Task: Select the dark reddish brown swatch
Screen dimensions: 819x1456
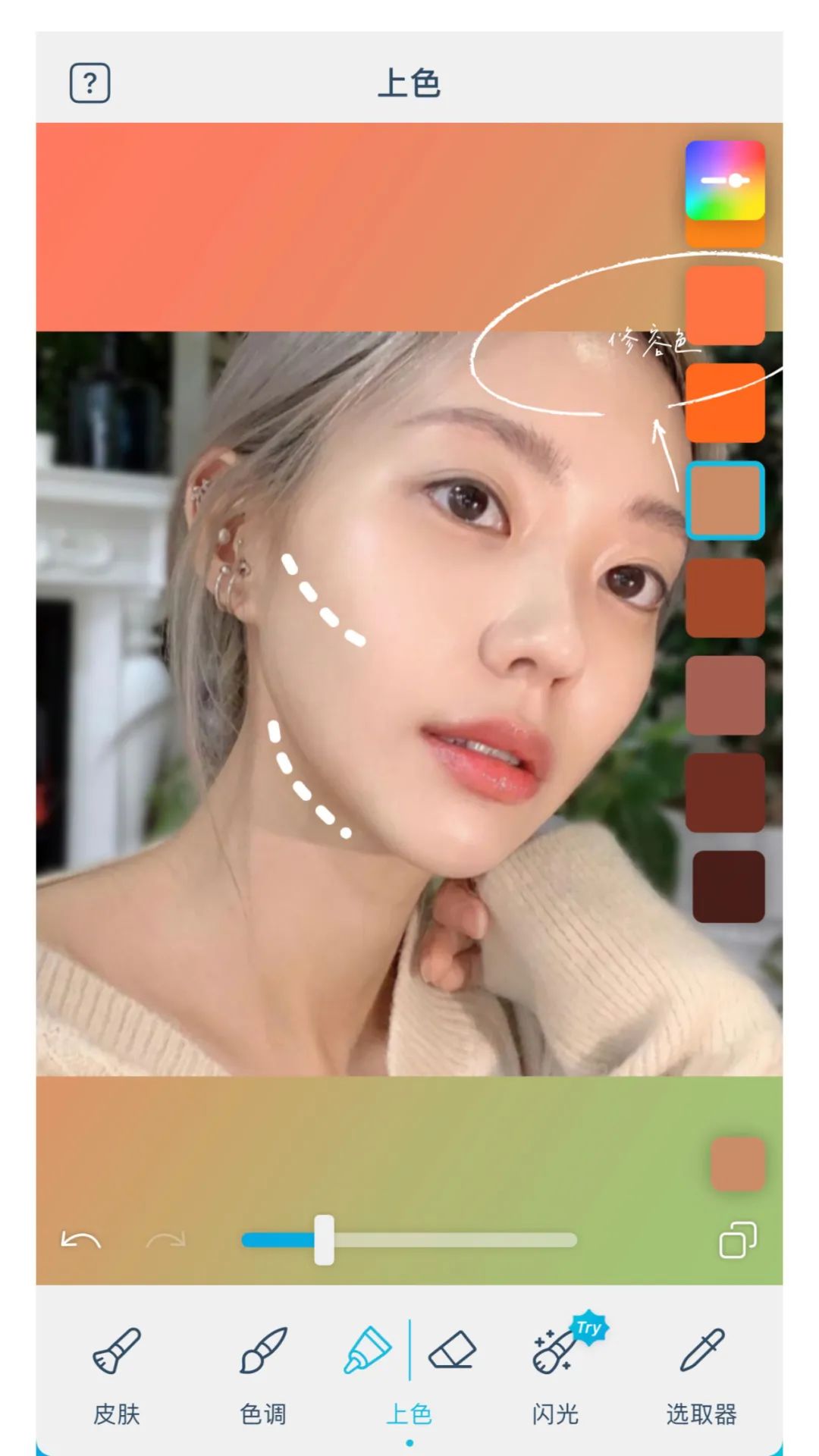Action: (x=725, y=792)
